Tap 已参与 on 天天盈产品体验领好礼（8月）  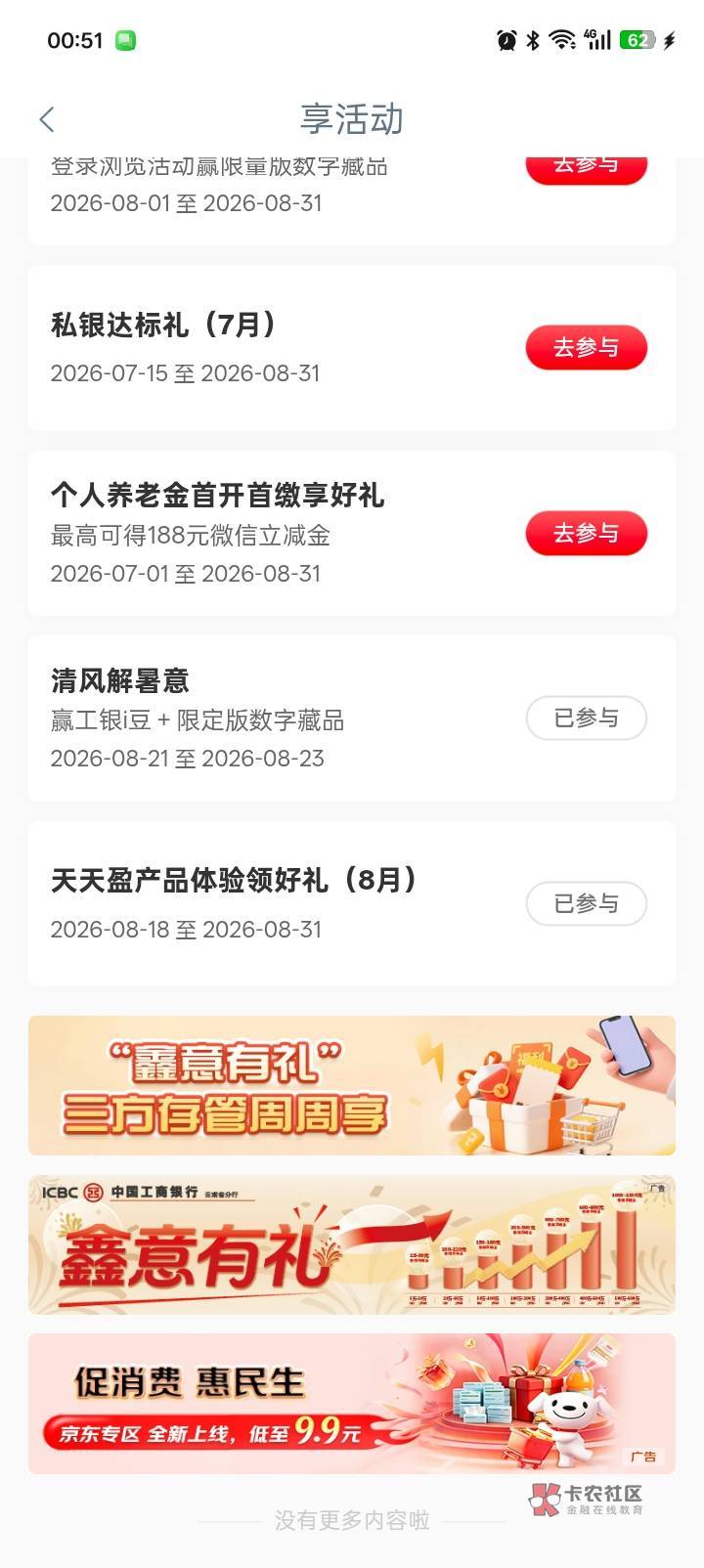[587, 903]
